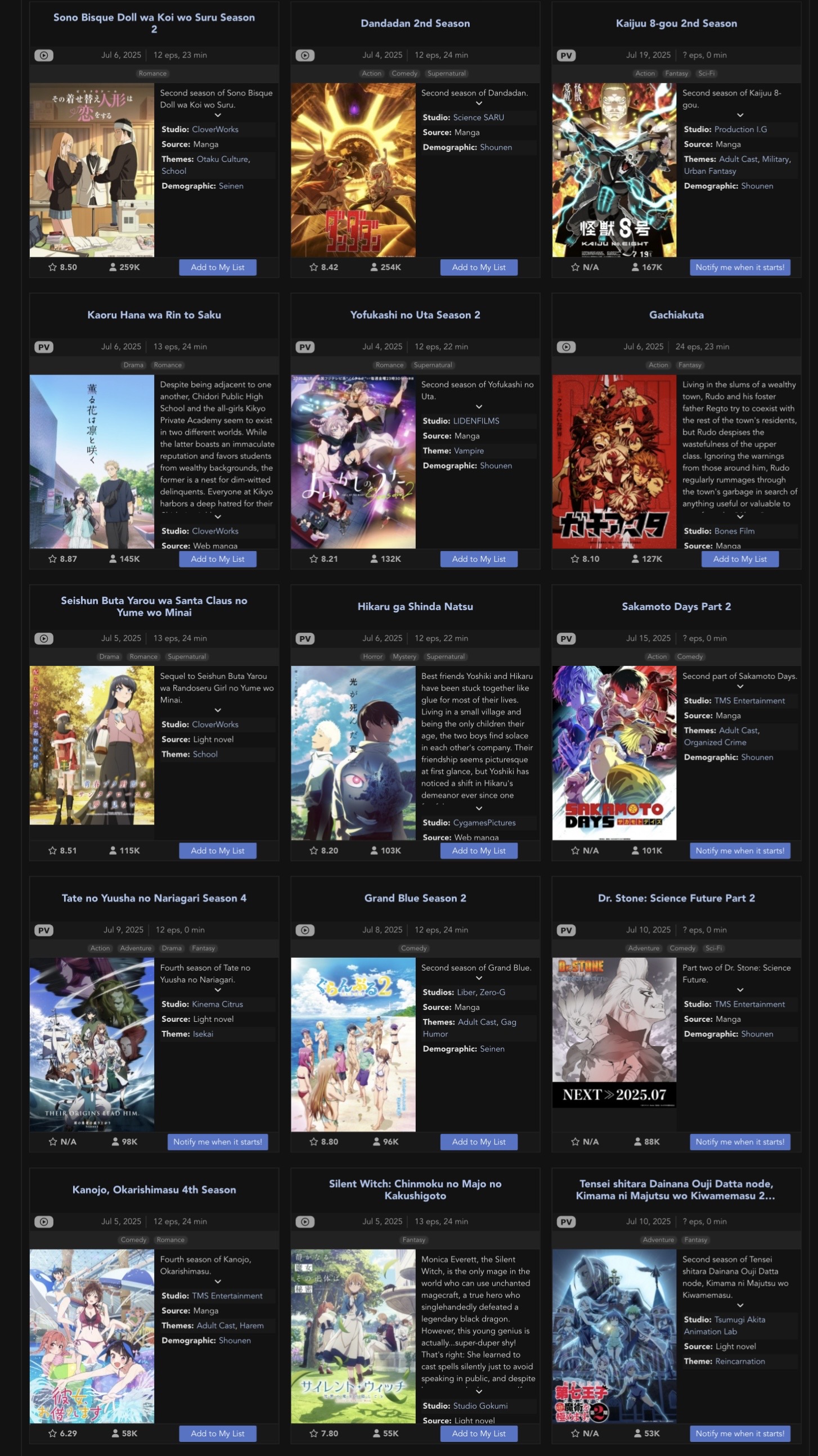Notify me when Tensei shitara Dainana Ouji starts

(x=739, y=1434)
